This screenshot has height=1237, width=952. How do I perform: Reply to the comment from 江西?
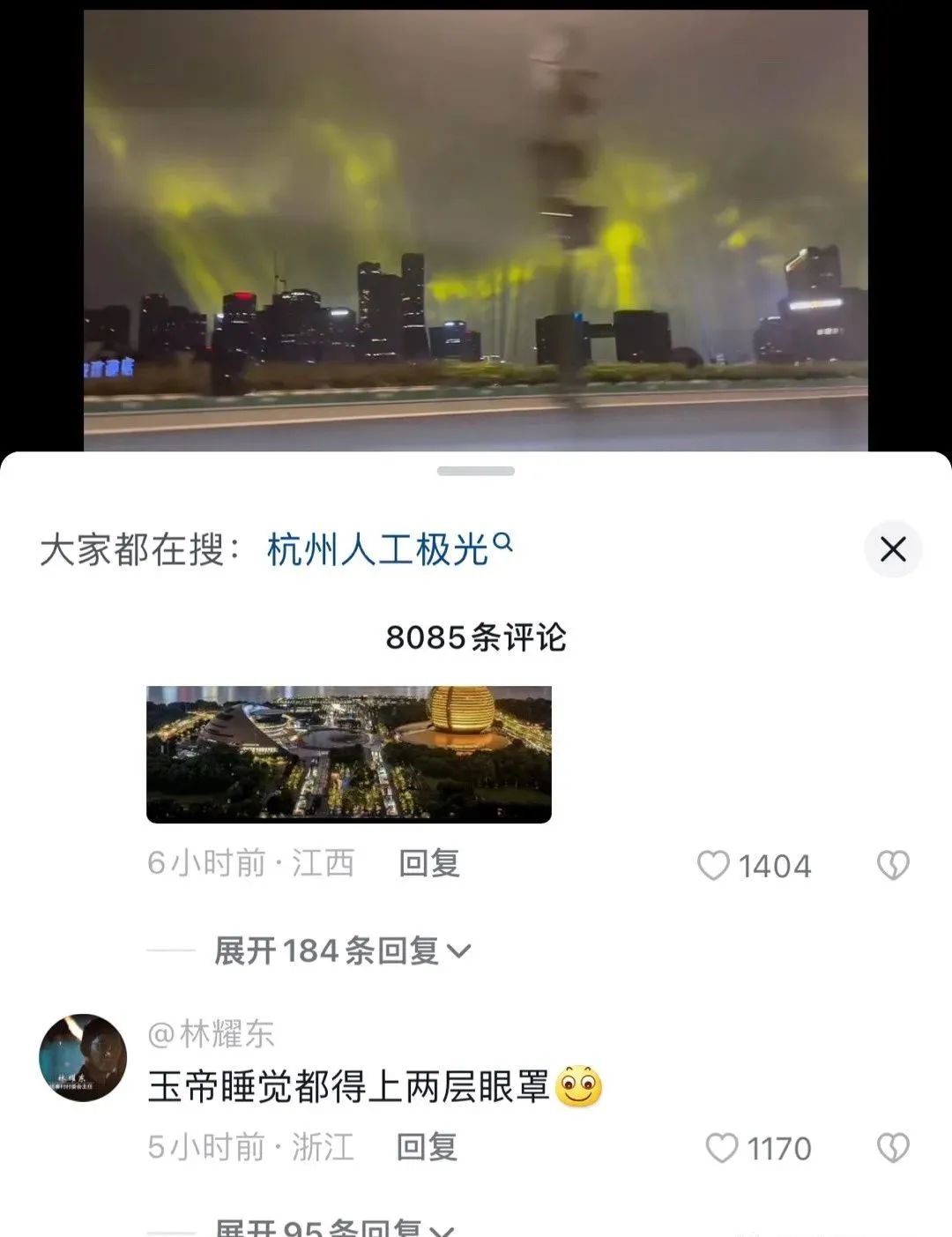[429, 863]
